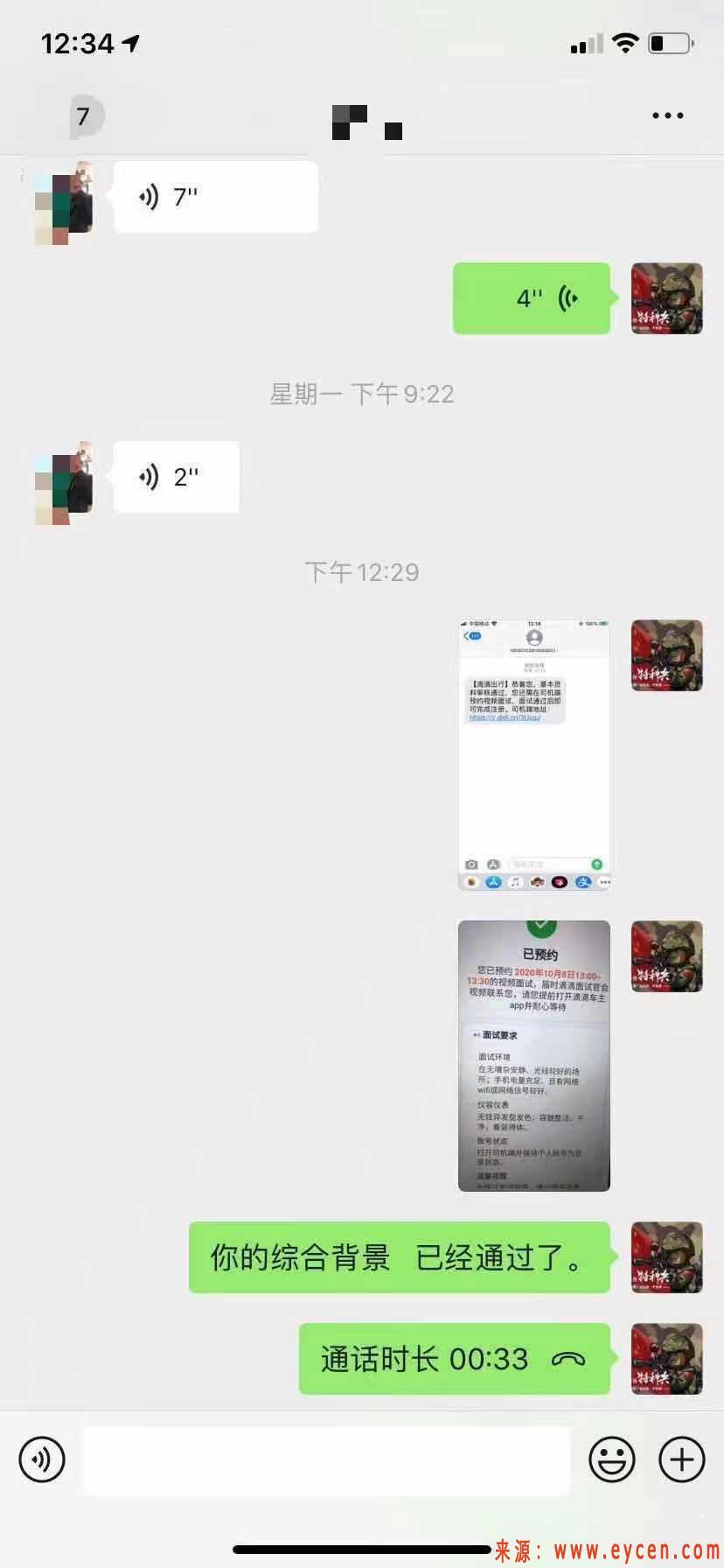Open the plus attachments panel
The height and width of the screenshot is (1568, 724).
tap(682, 1459)
